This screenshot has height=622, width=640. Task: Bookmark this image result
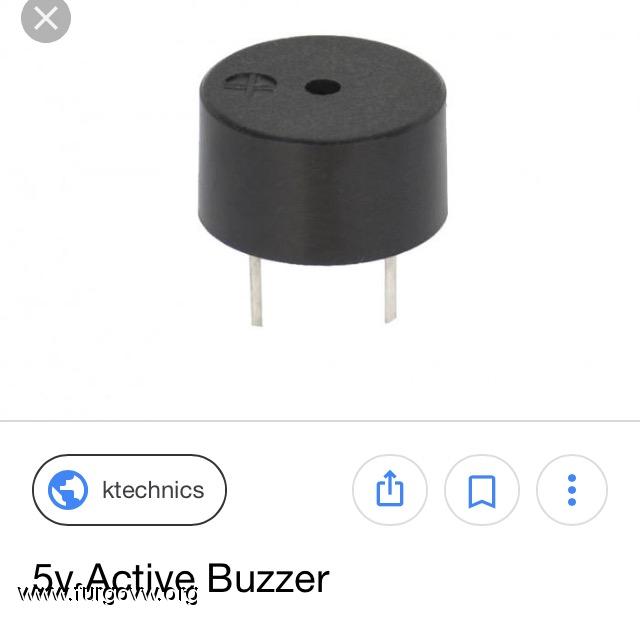pos(481,490)
